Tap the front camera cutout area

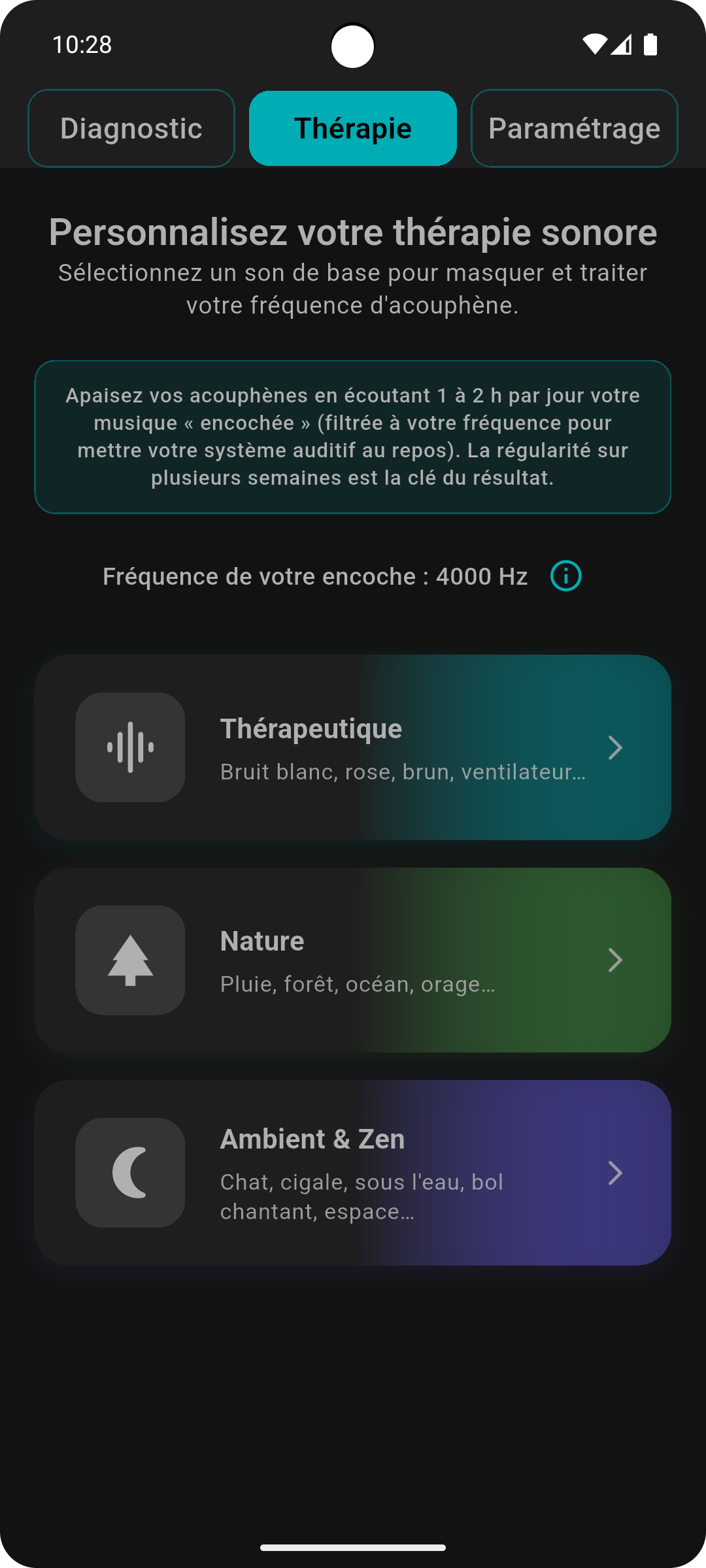(x=353, y=44)
